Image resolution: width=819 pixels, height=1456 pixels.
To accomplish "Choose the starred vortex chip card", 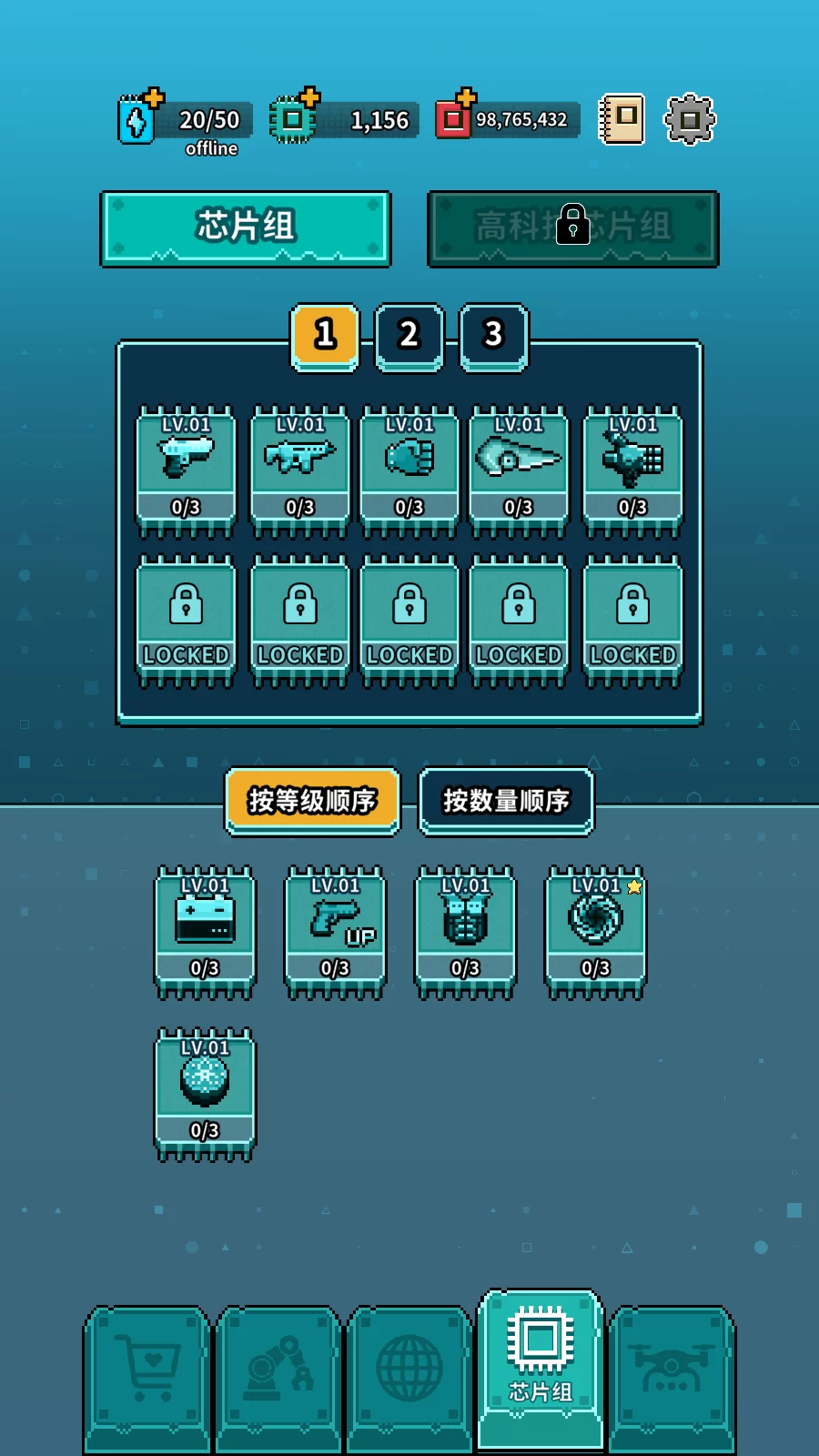I will coord(596,931).
